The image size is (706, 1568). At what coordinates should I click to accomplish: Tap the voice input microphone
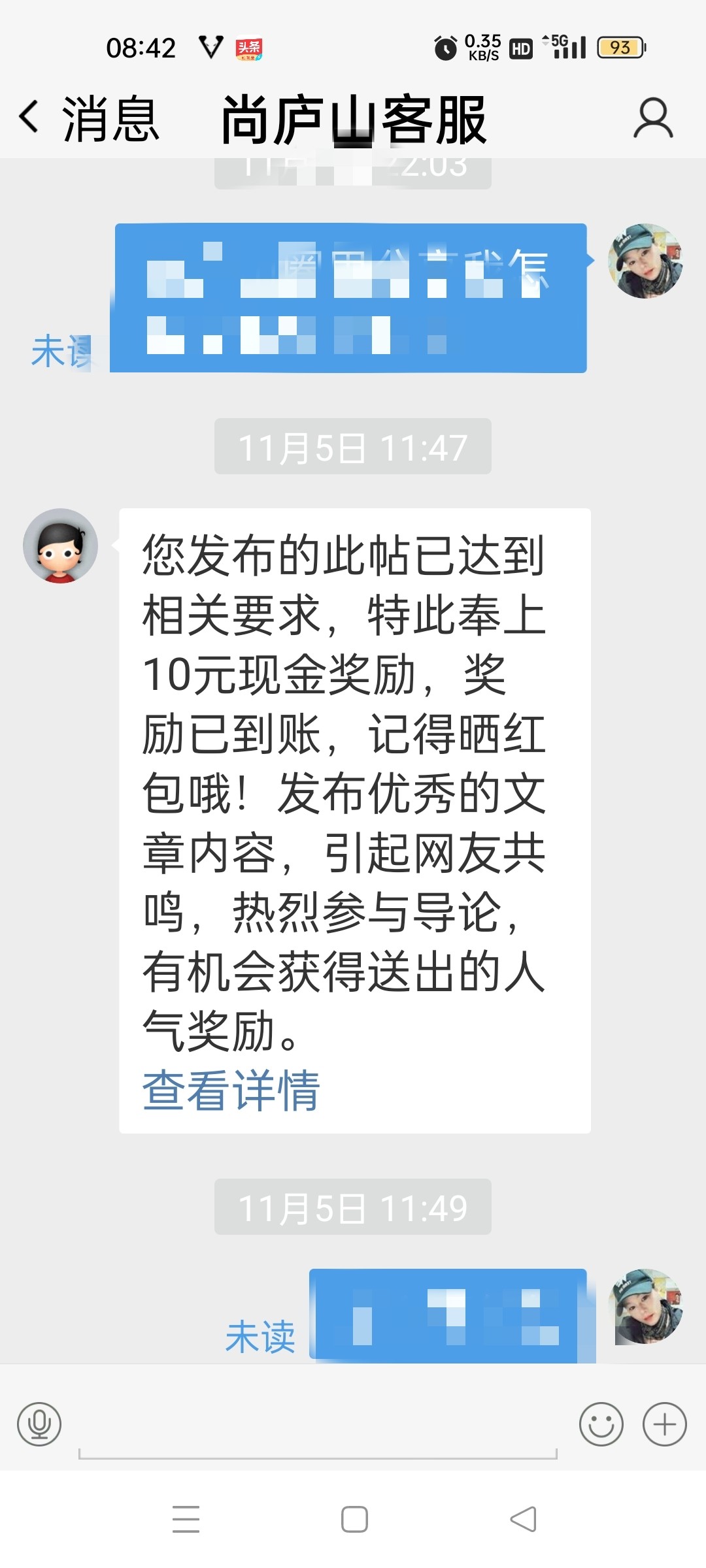click(x=39, y=1424)
